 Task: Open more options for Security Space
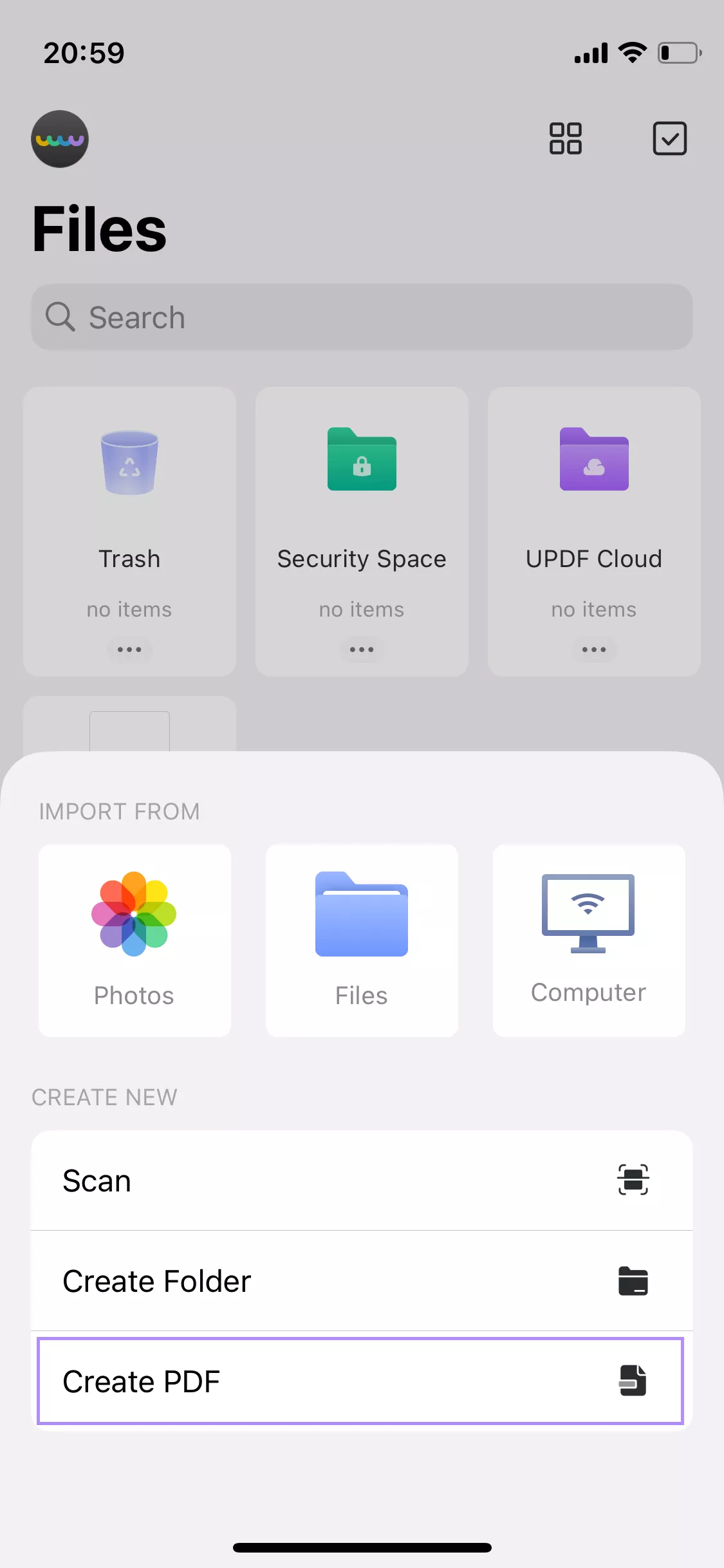[x=362, y=649]
